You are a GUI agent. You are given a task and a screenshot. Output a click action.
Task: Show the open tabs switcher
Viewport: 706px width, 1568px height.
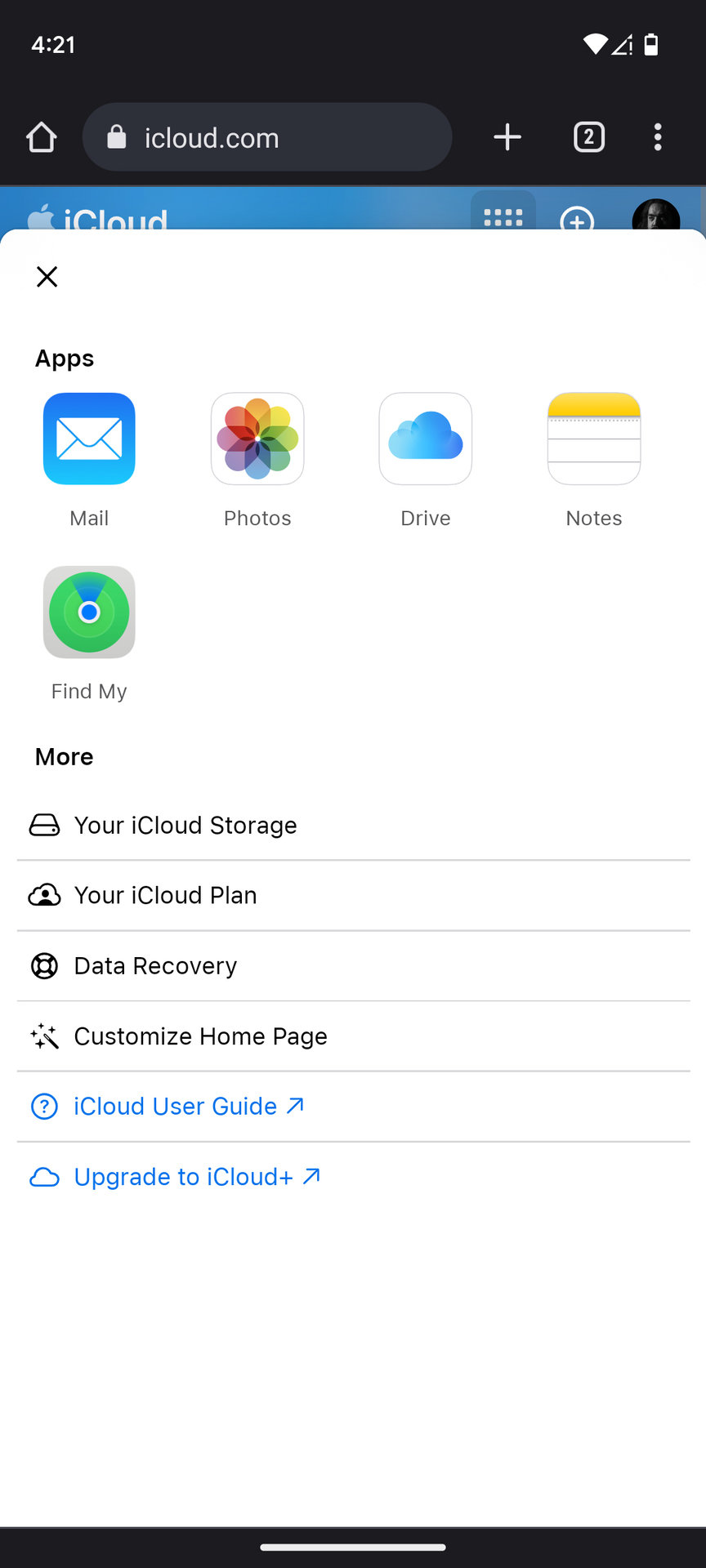click(x=589, y=137)
